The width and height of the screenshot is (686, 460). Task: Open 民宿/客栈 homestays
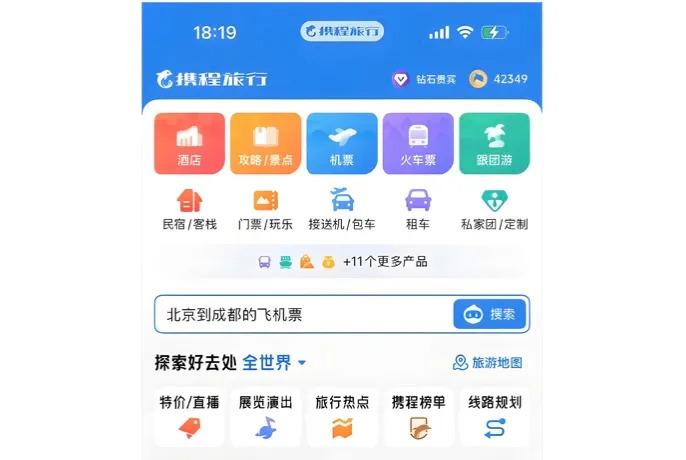[x=189, y=209]
